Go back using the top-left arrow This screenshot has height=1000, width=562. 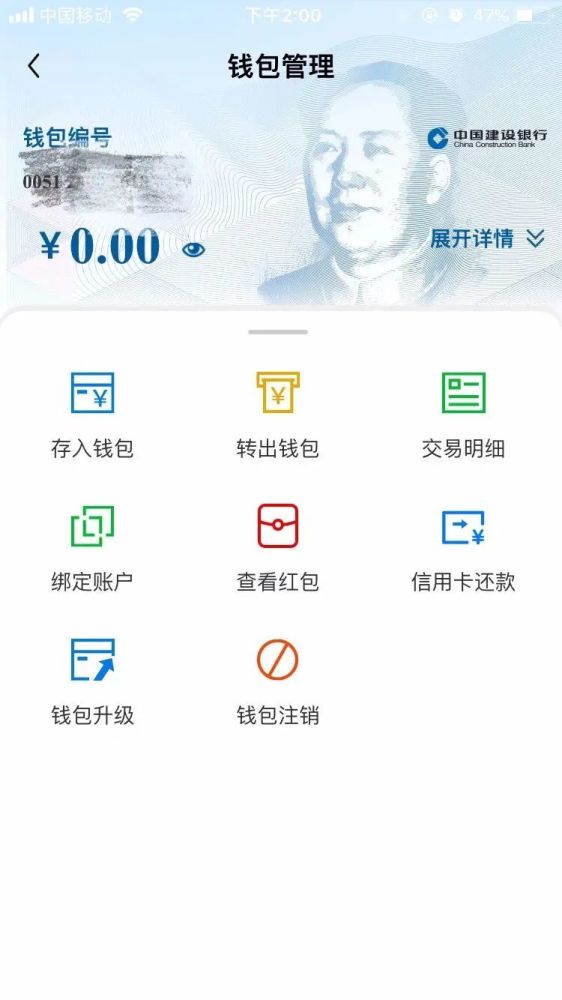point(34,66)
